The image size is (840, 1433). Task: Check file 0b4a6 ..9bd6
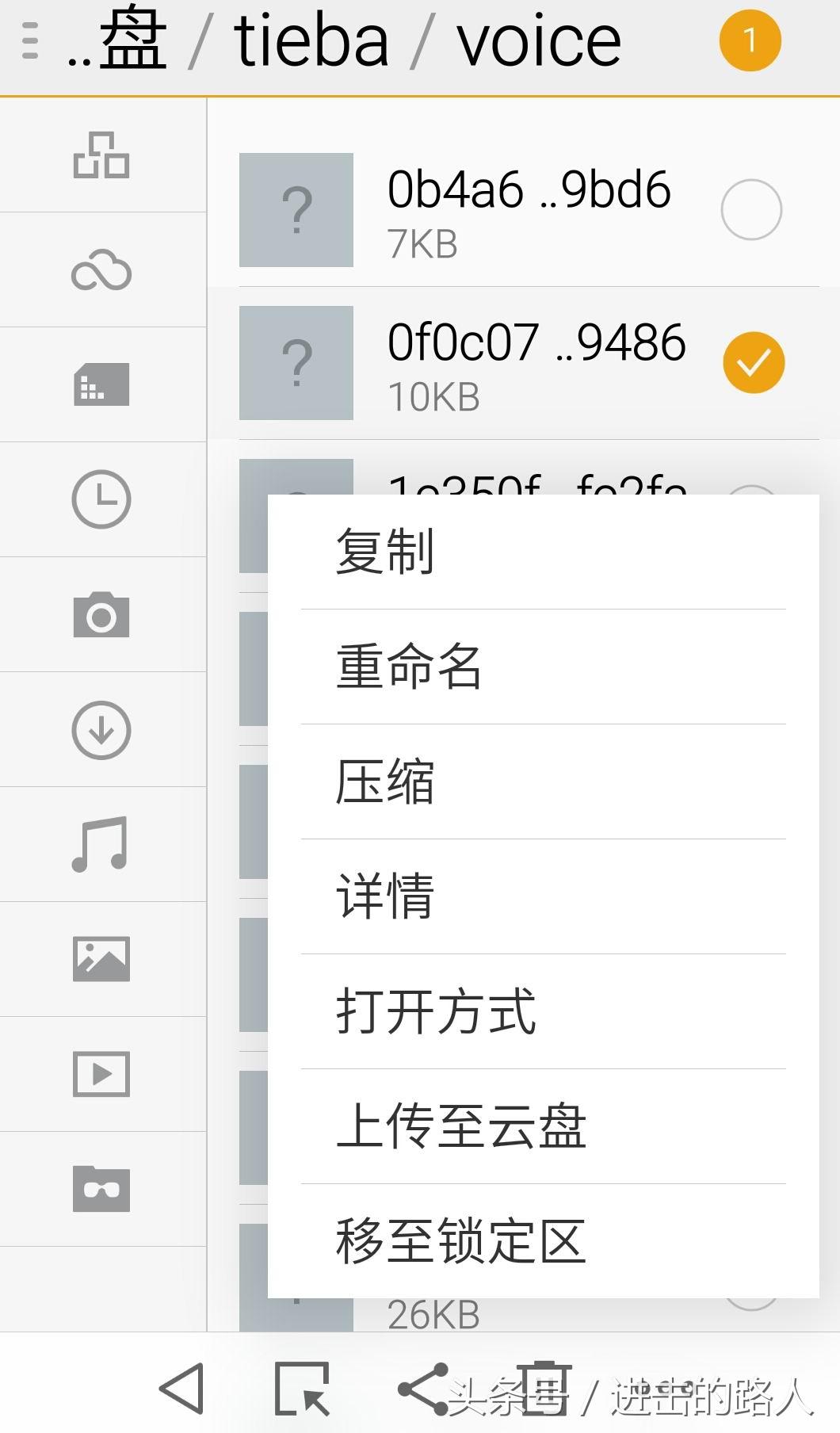tap(751, 210)
